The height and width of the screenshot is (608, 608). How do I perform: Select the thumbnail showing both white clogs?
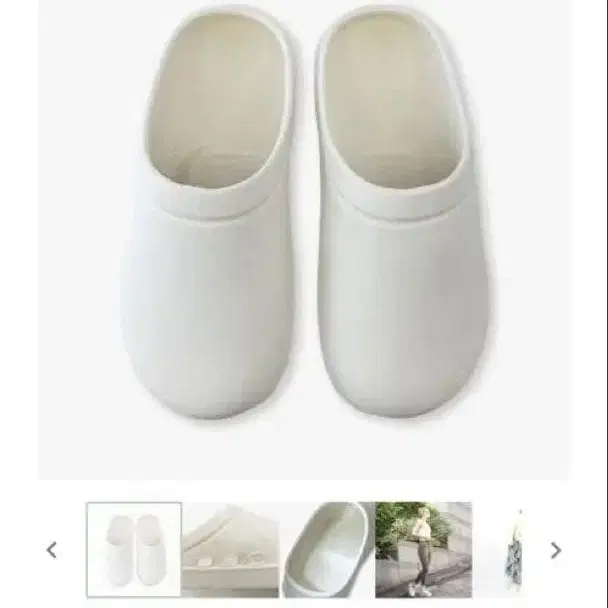coord(134,549)
